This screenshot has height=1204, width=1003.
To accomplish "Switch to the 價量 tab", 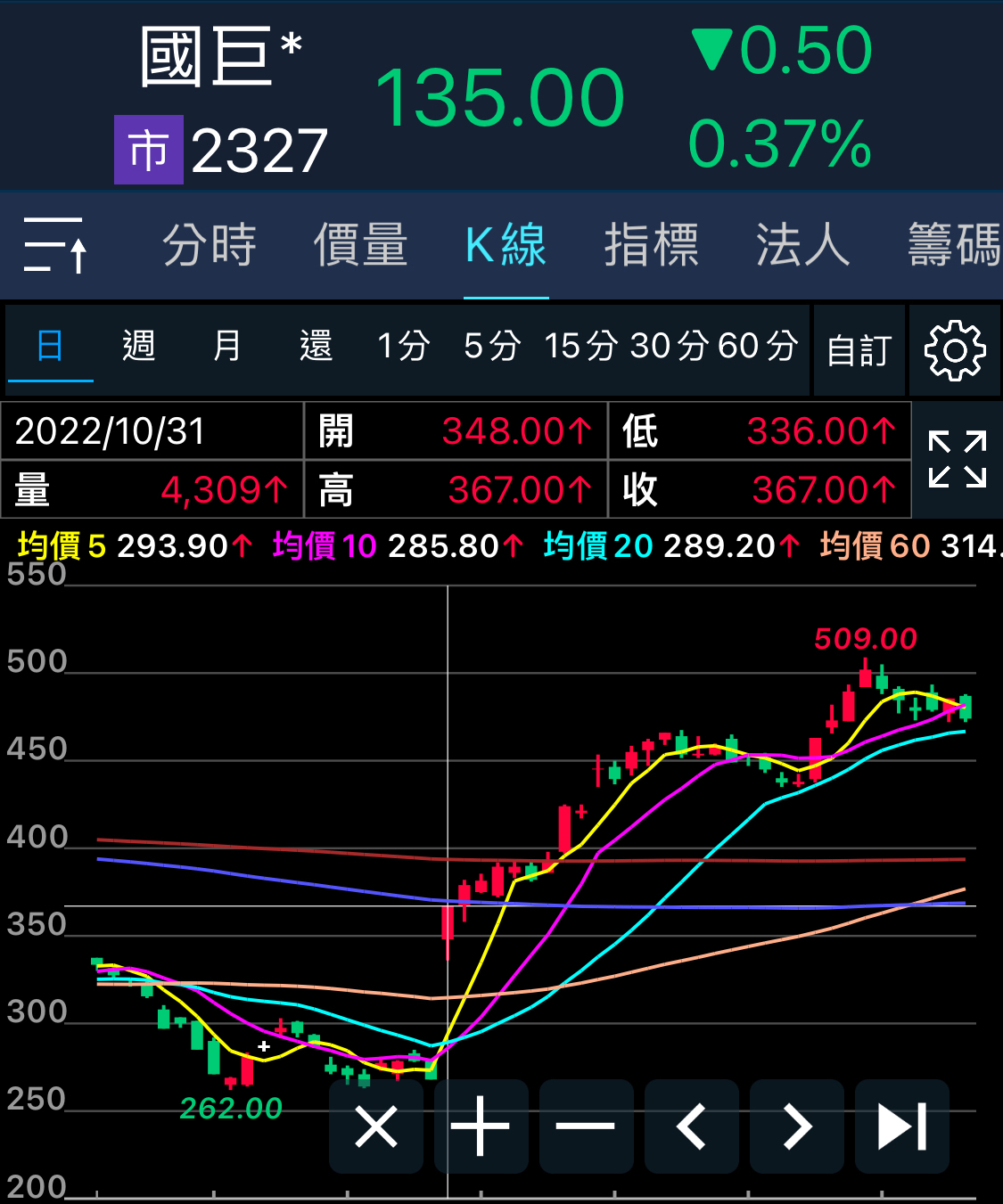I will pos(360,244).
